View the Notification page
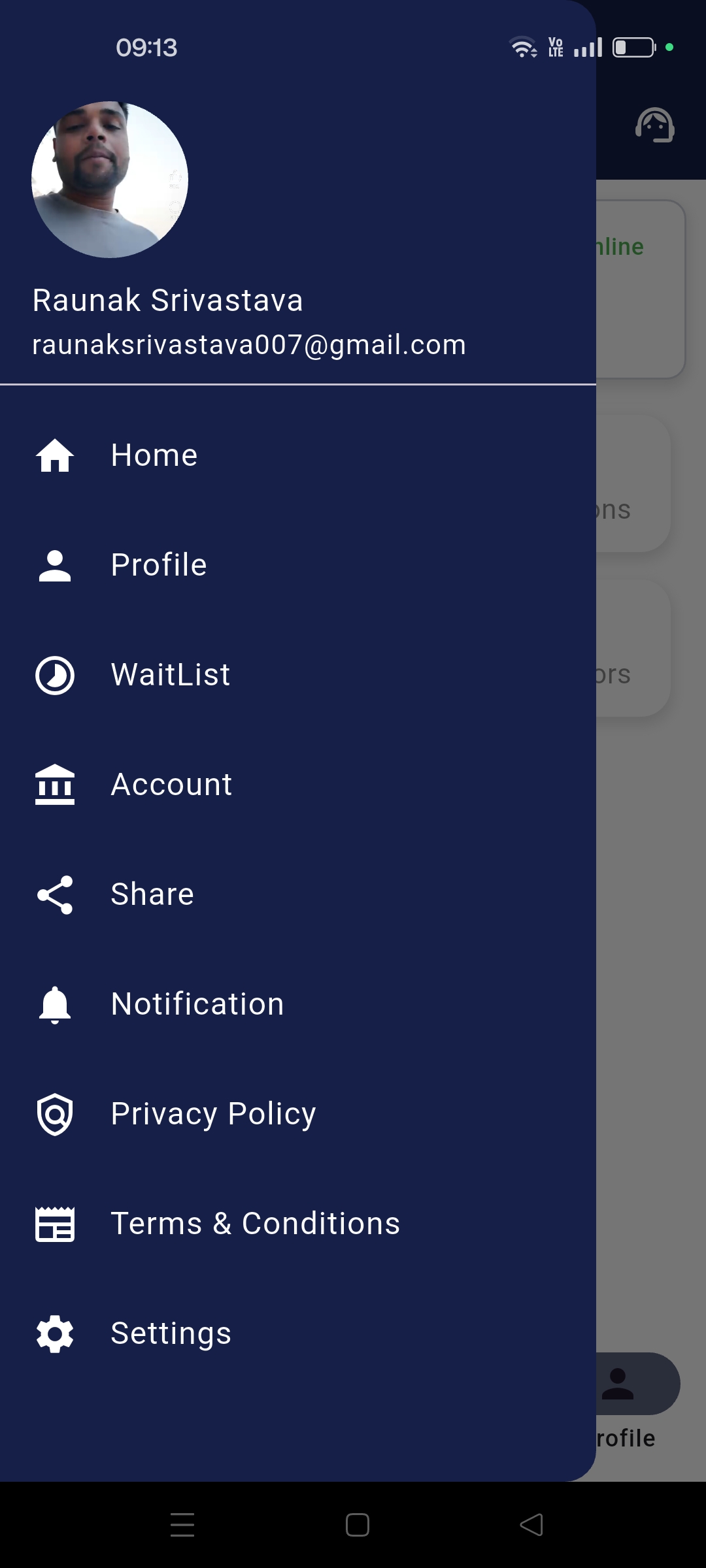706x1568 pixels. coord(197,1004)
